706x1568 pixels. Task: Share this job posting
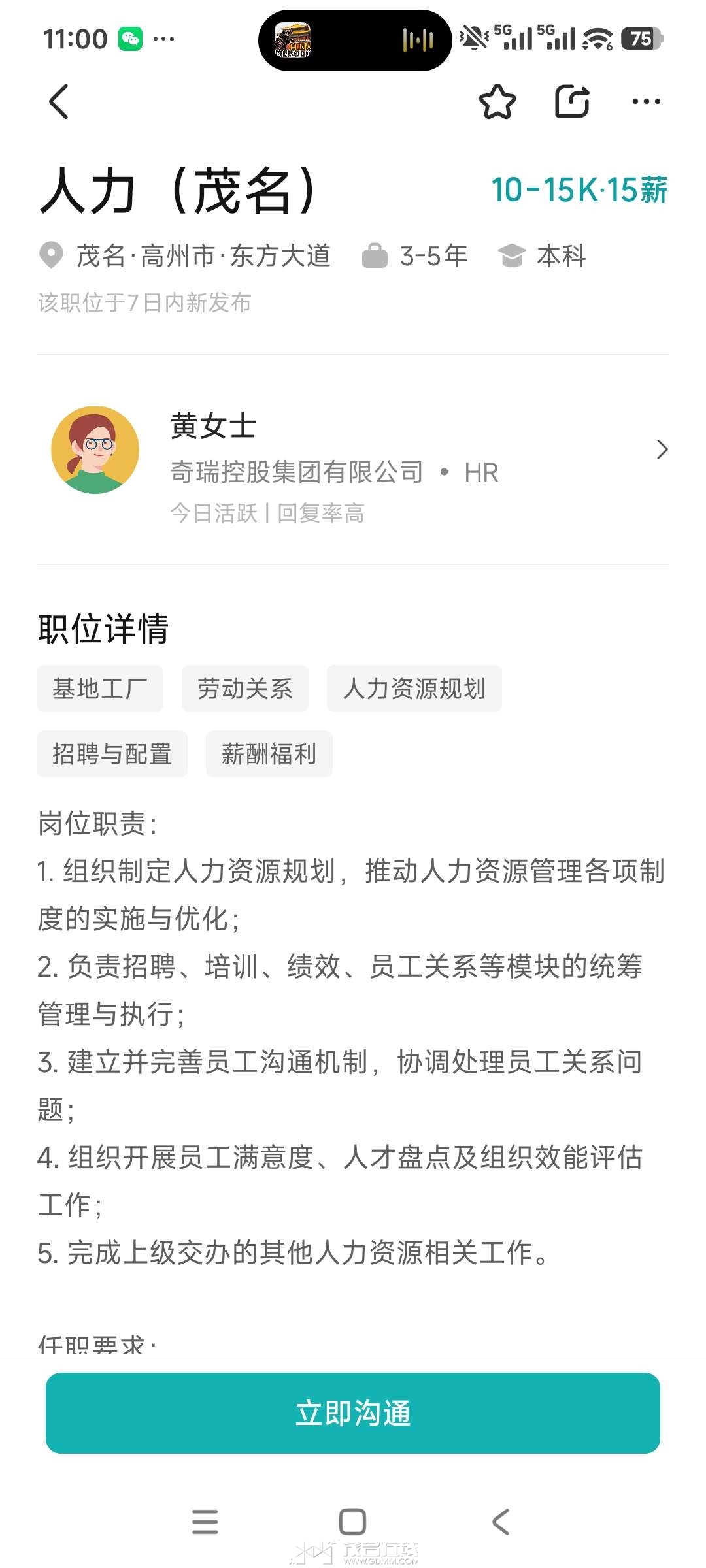(572, 102)
